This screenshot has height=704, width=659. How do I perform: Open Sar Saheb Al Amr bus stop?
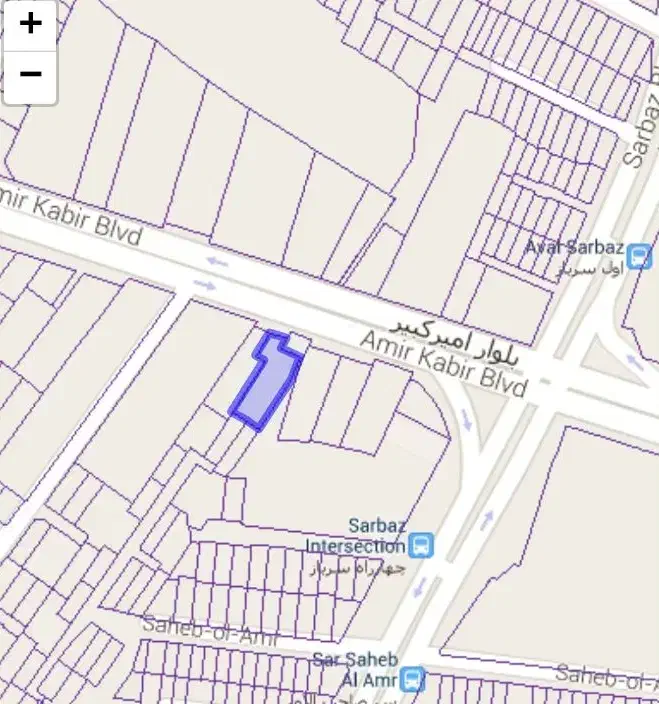click(413, 680)
